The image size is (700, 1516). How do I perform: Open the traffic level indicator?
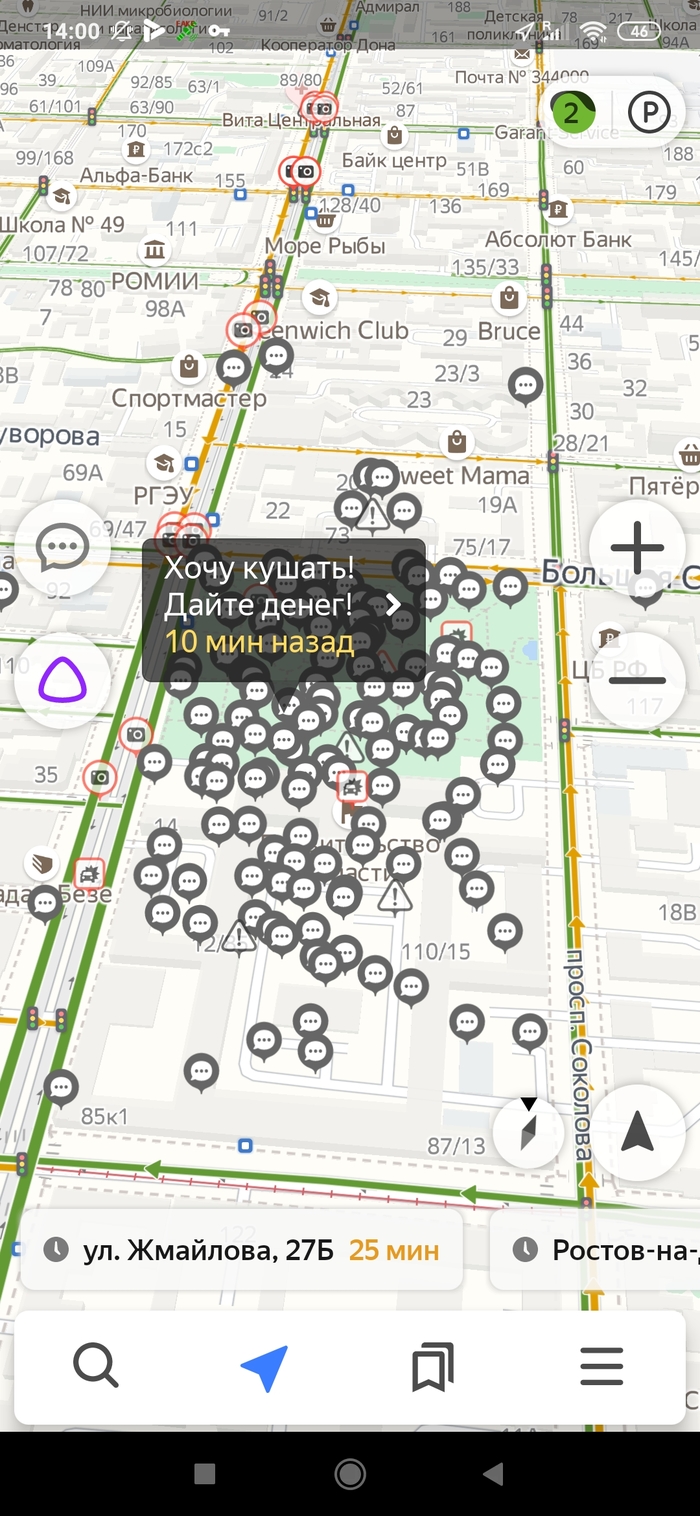click(572, 113)
